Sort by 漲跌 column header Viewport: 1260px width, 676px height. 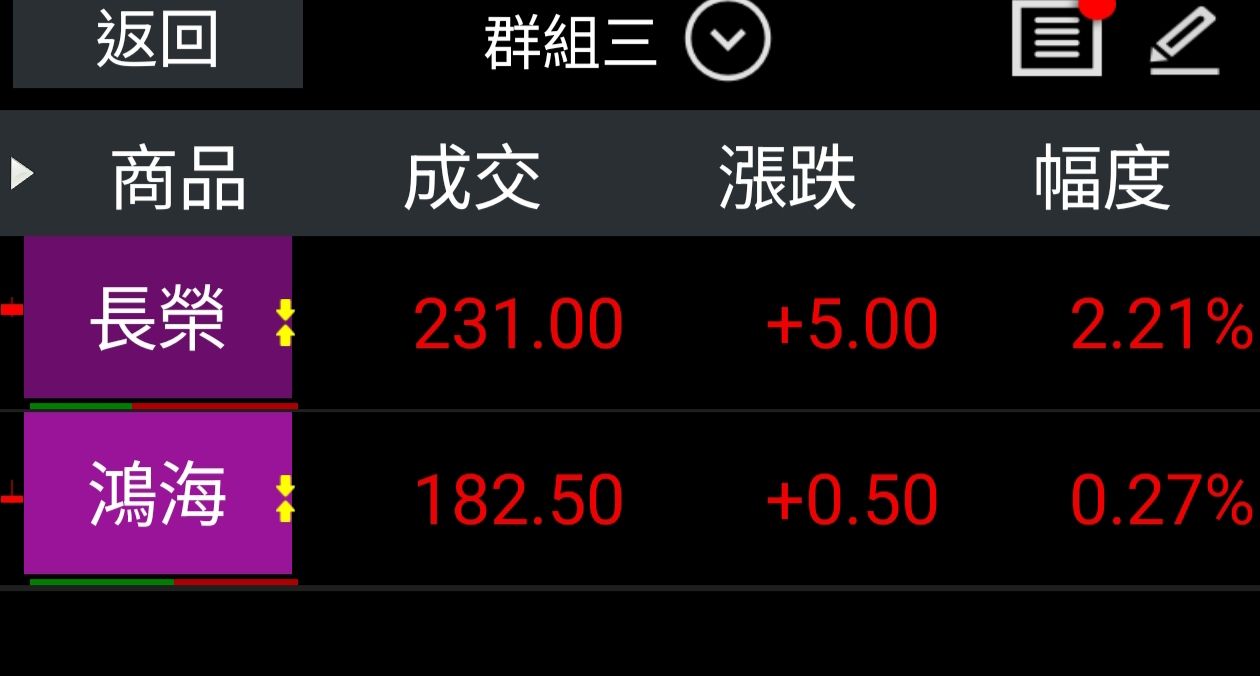point(787,176)
